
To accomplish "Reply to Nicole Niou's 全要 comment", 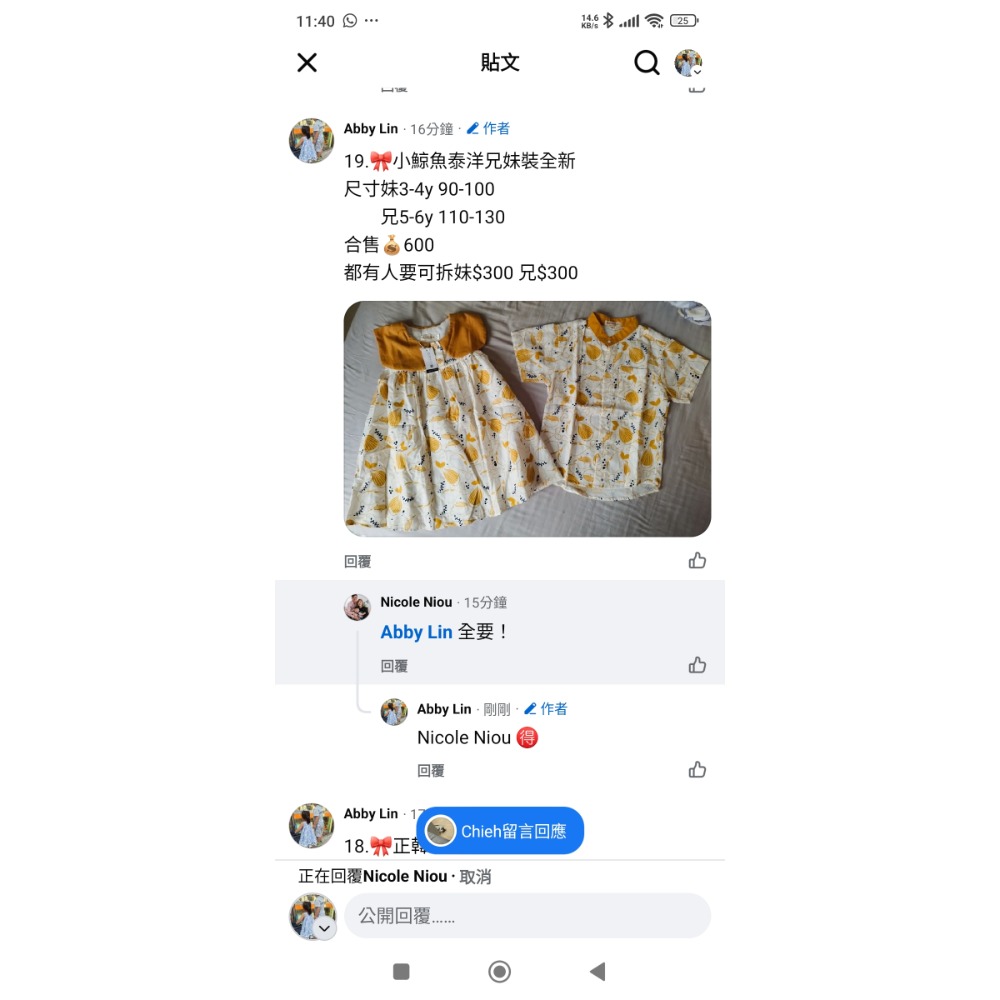I will 394,666.
